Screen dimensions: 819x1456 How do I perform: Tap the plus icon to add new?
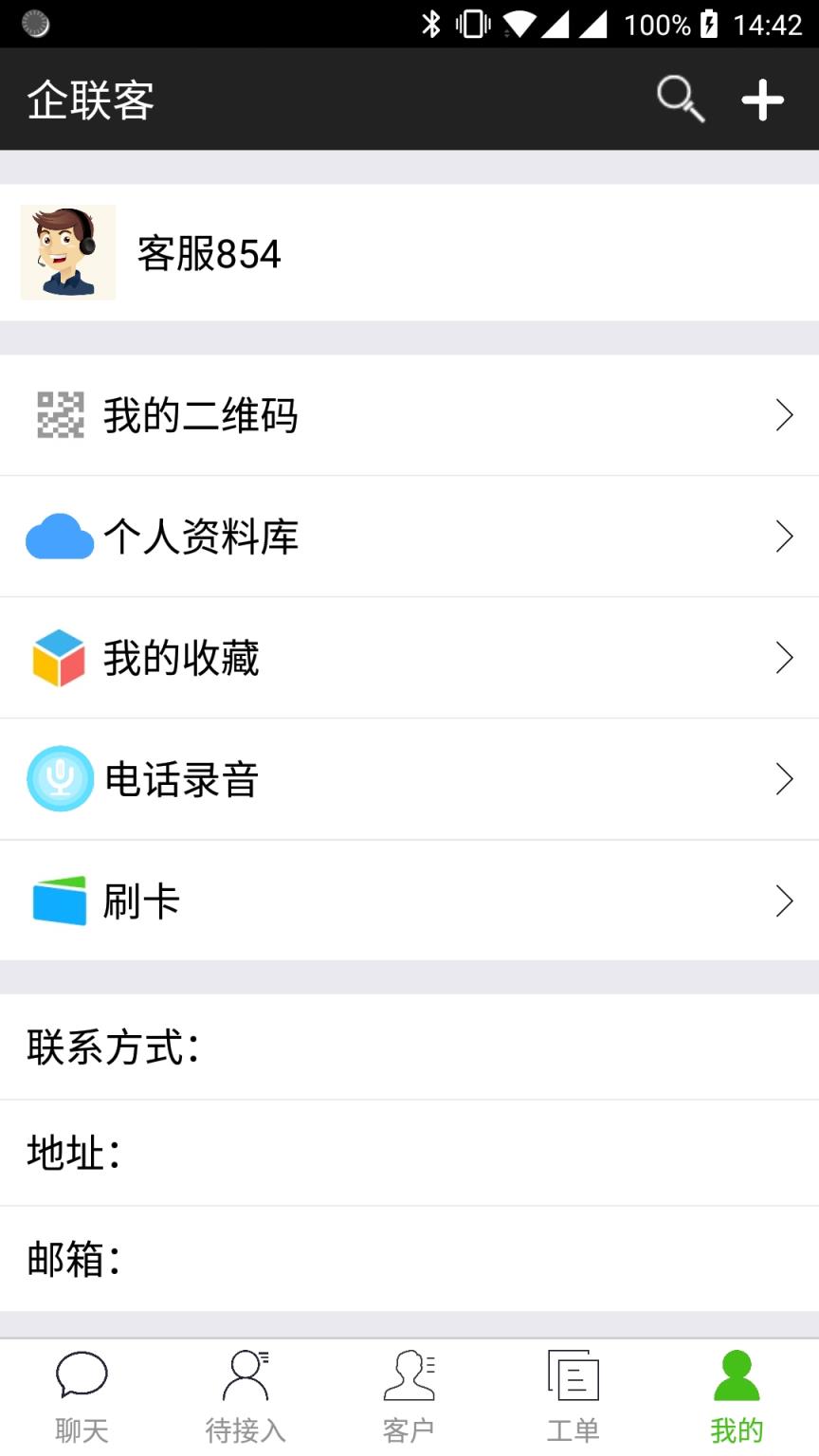pos(762,98)
